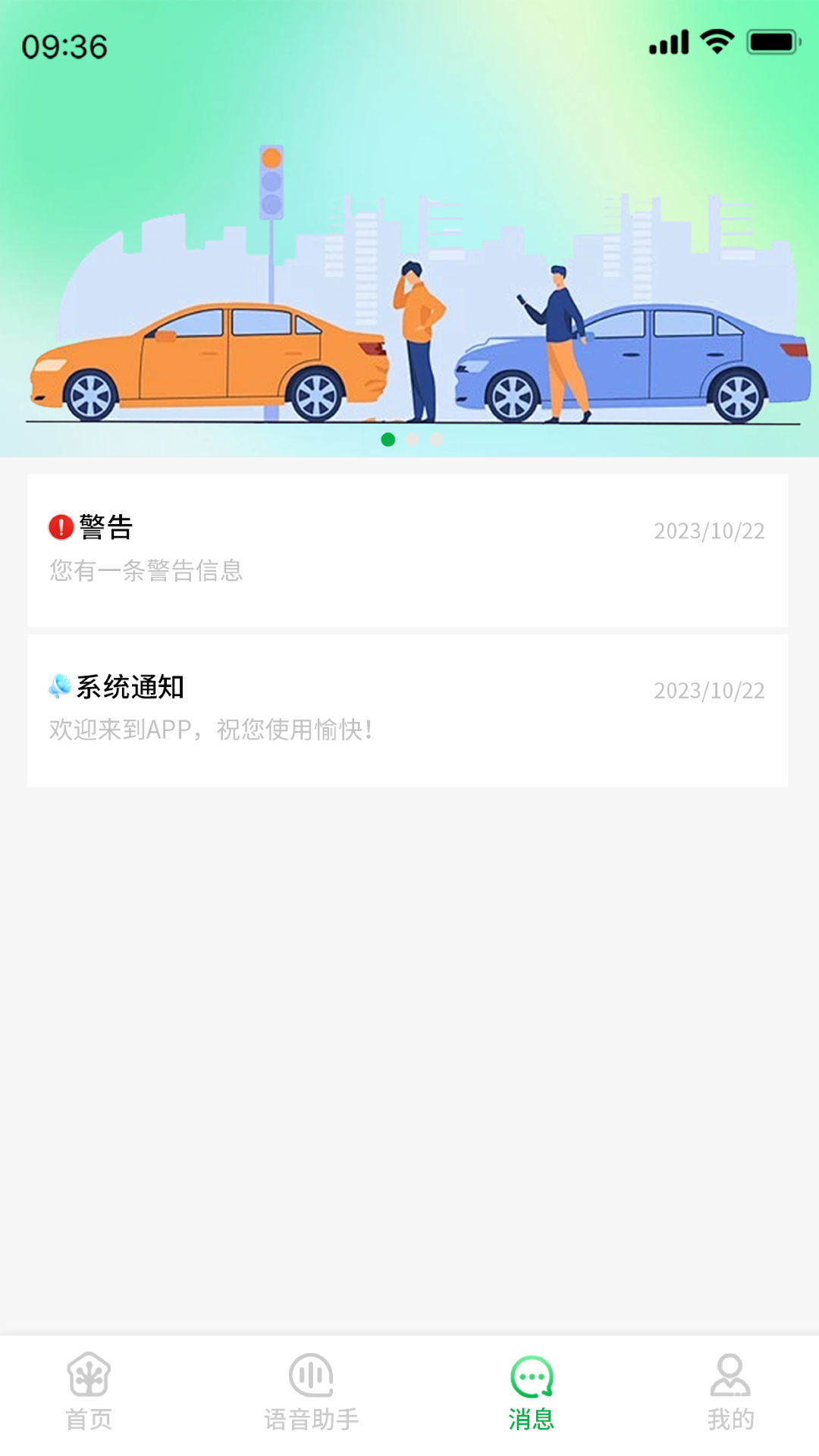Open the 系统通知 system notification
Screen dimensions: 819x1456
[408, 710]
